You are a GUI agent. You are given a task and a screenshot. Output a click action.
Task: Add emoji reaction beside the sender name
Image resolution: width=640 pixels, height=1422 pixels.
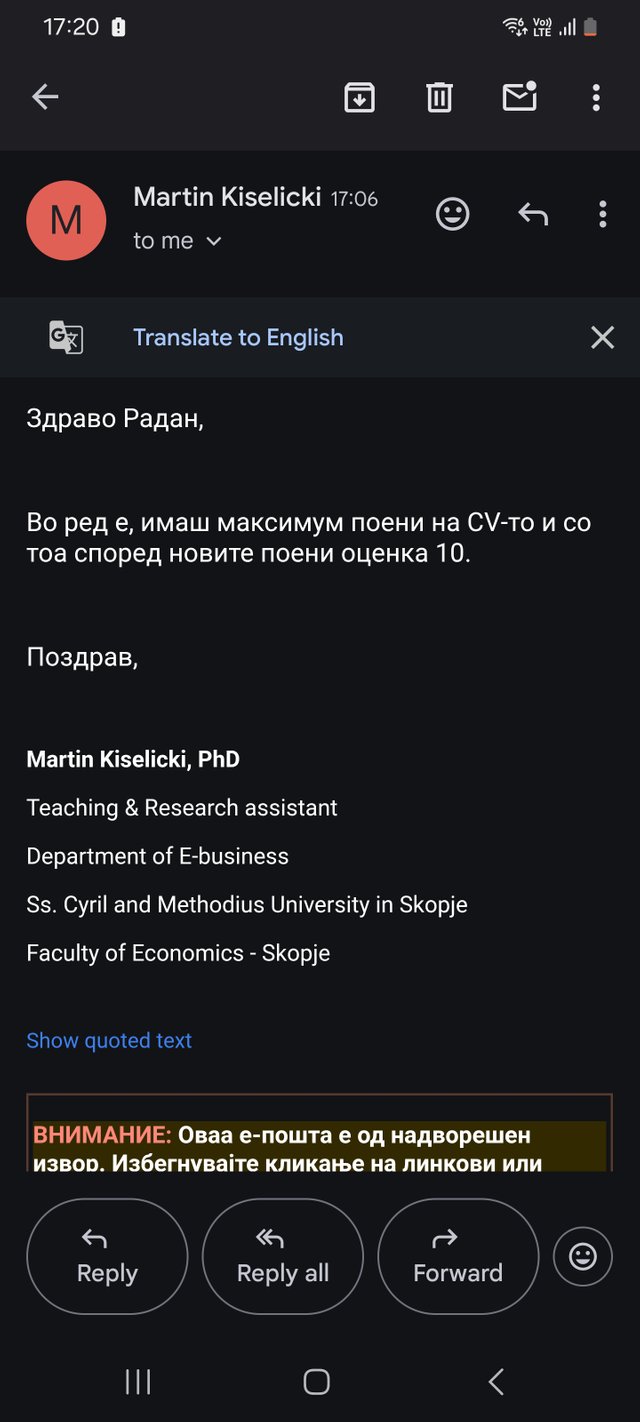click(452, 214)
